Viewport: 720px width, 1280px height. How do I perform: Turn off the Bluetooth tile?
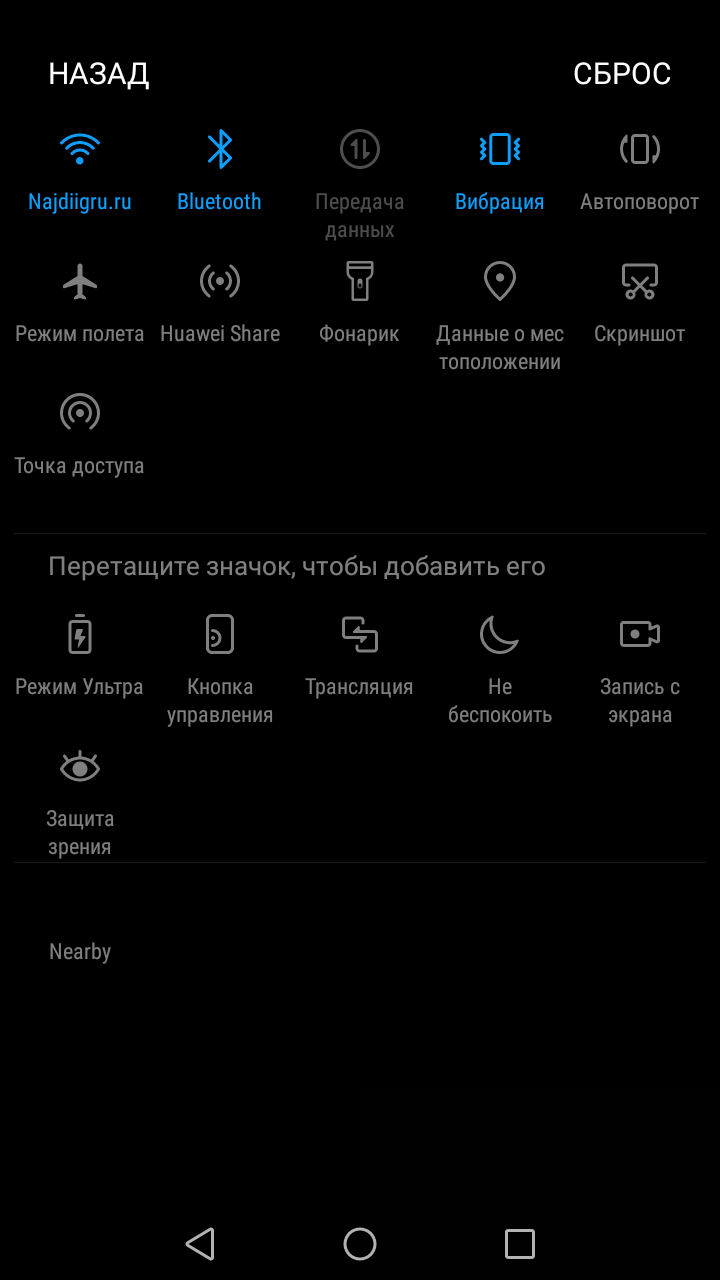tap(219, 172)
